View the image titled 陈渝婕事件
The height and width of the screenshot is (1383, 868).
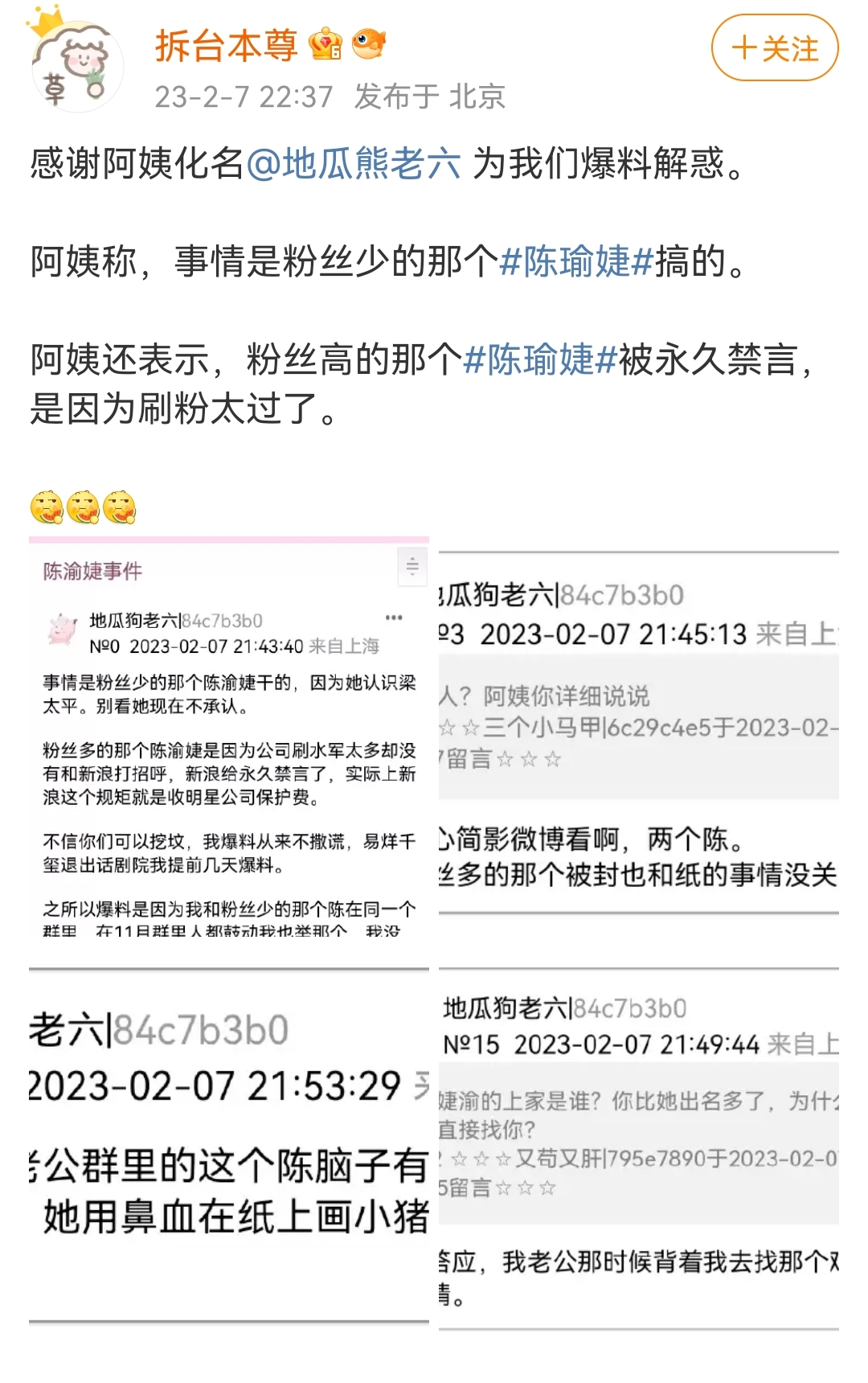tap(229, 740)
